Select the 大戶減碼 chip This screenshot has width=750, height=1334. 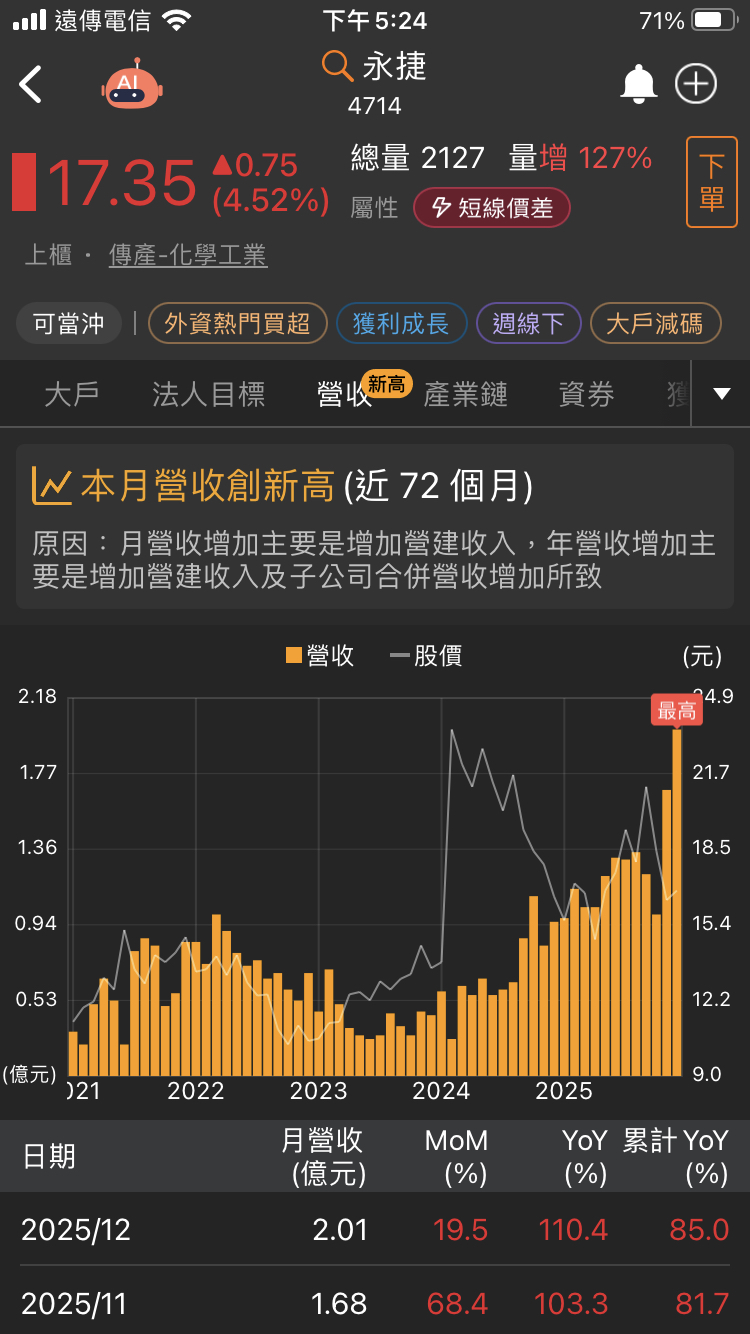click(655, 324)
